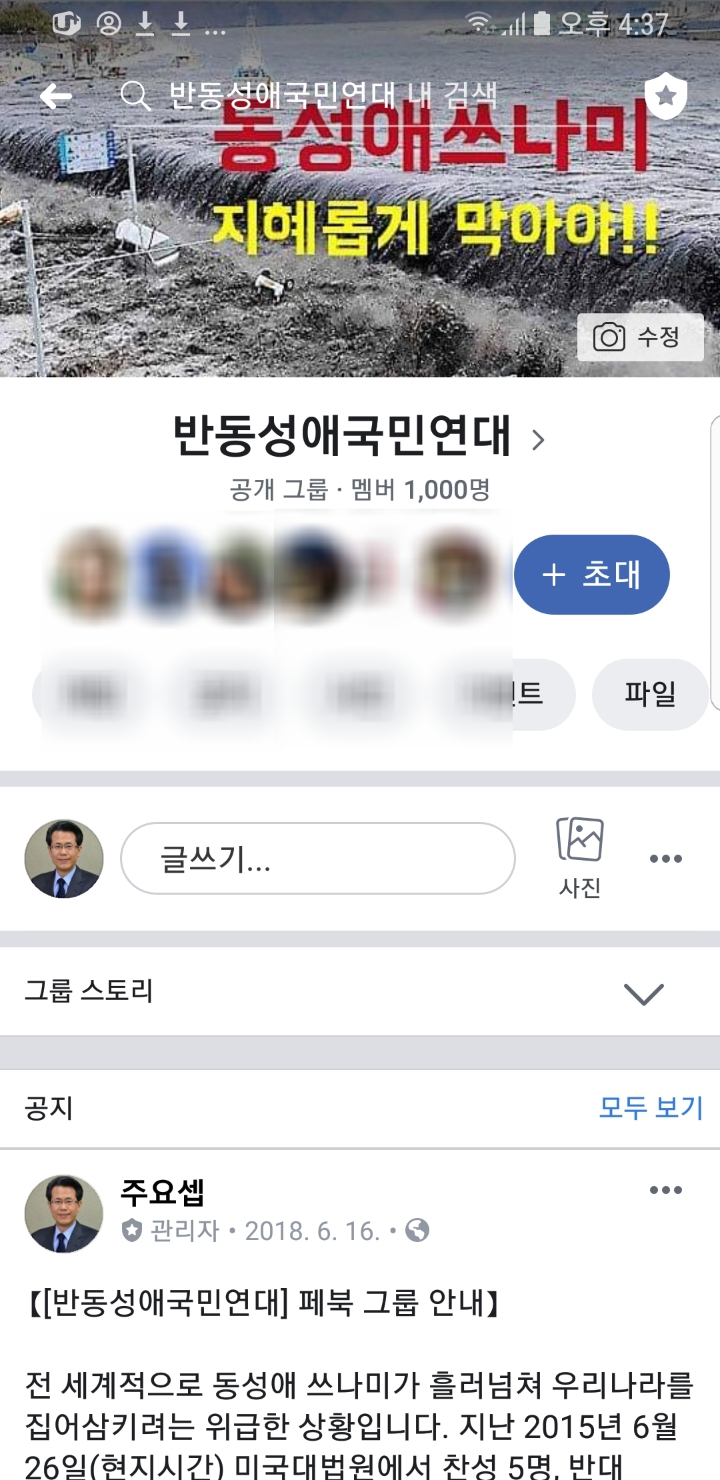Open overflow menu on 주요셉's post
The image size is (720, 1480).
[666, 1190]
